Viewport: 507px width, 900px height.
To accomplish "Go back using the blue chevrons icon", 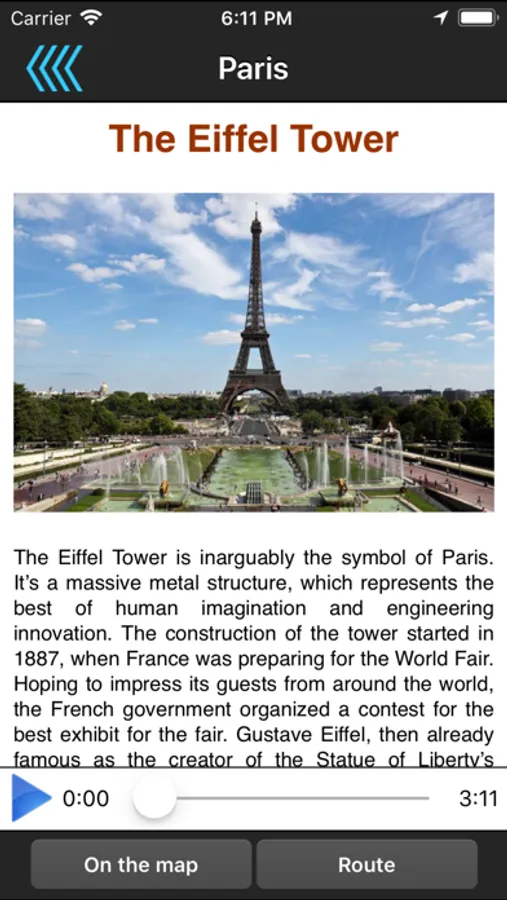I will coord(54,68).
